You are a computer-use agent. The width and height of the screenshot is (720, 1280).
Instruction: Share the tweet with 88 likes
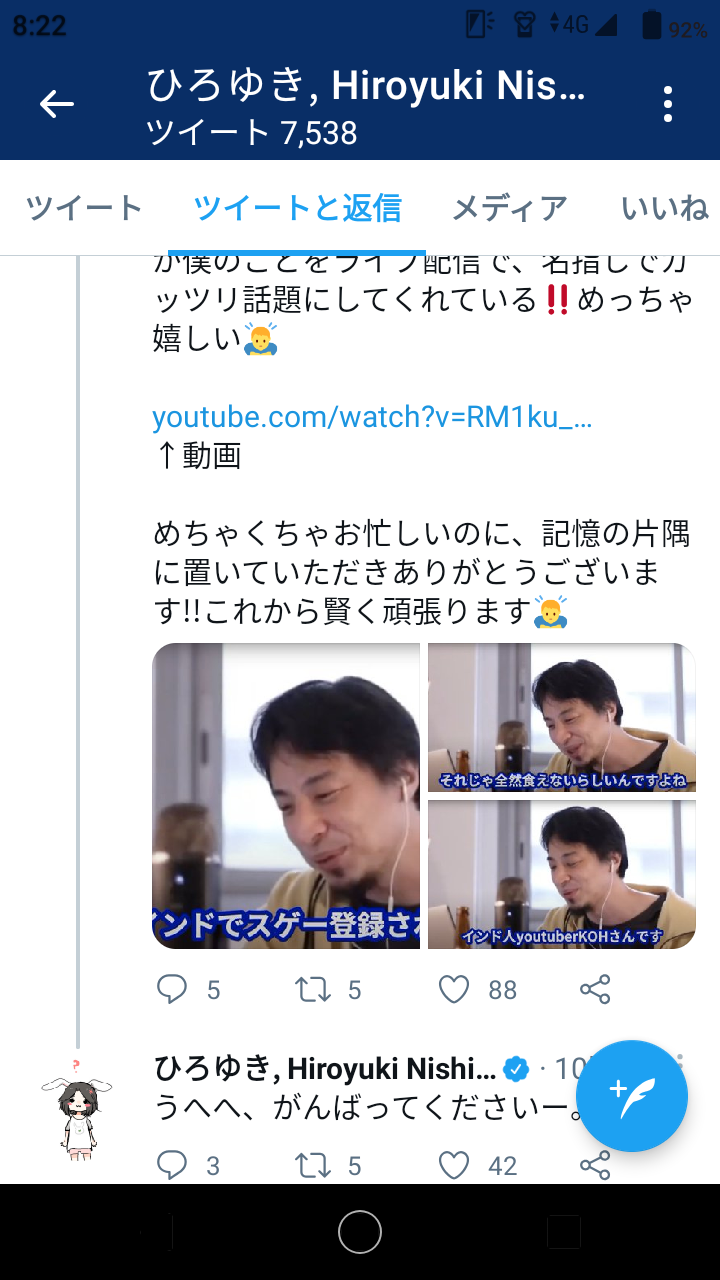click(595, 990)
